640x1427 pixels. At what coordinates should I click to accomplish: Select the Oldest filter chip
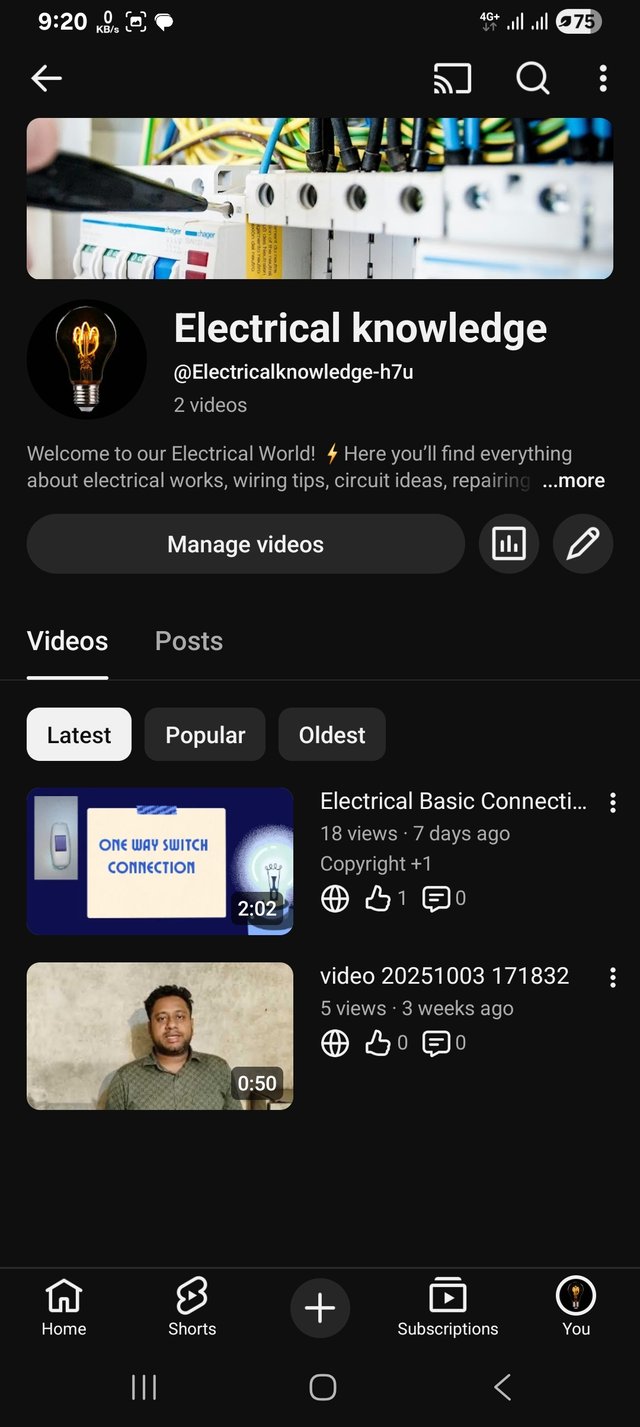click(332, 735)
